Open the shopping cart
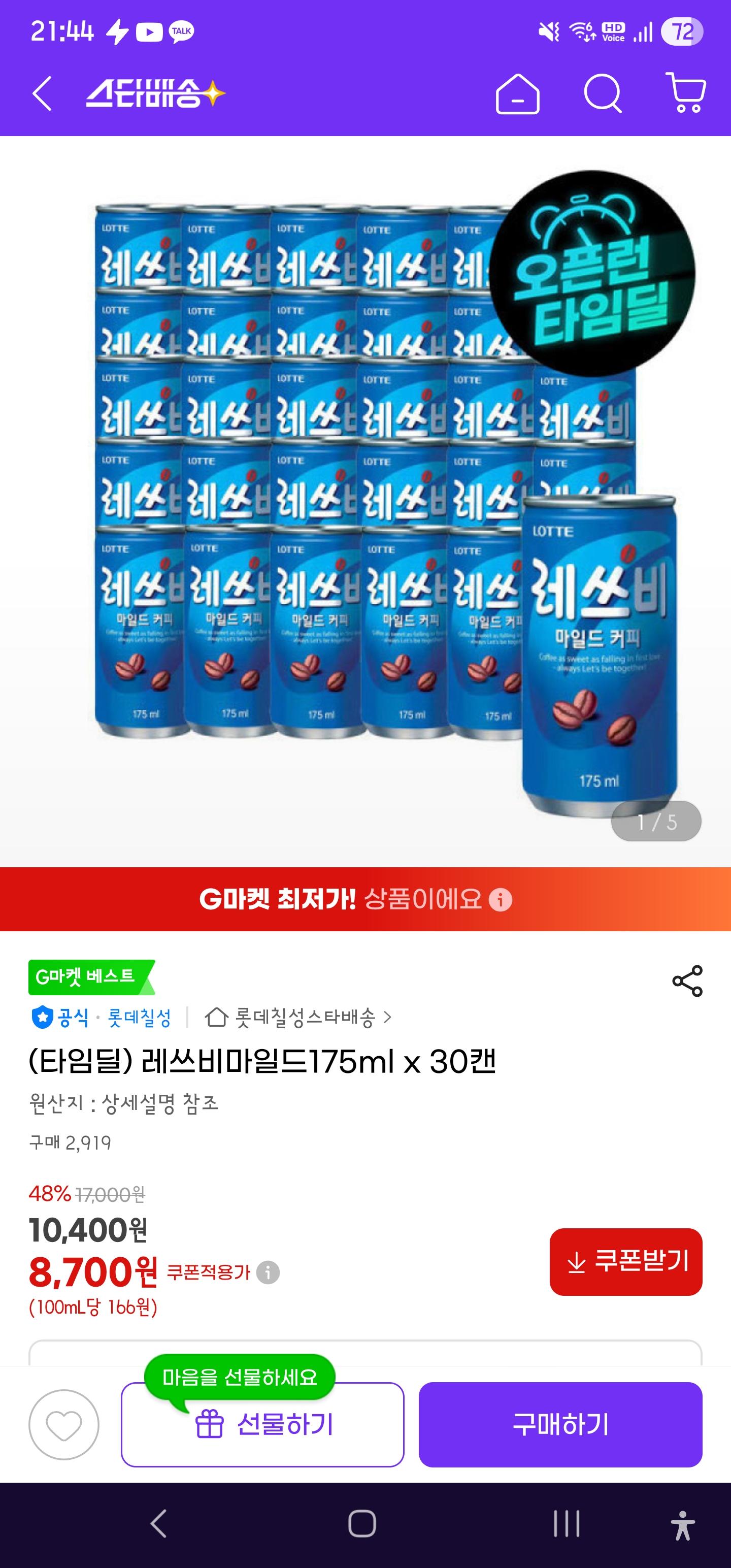Viewport: 731px width, 1568px height. point(686,93)
